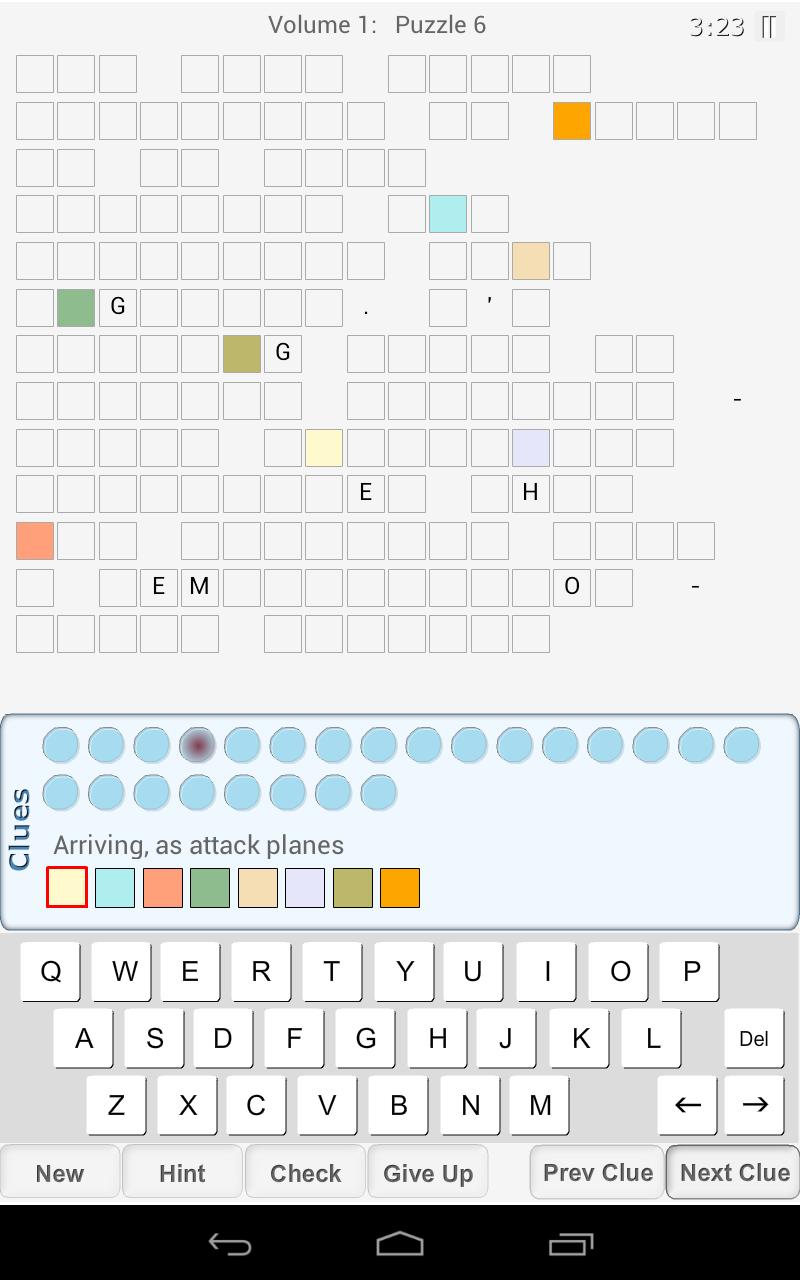Pause the puzzle timer

769,26
